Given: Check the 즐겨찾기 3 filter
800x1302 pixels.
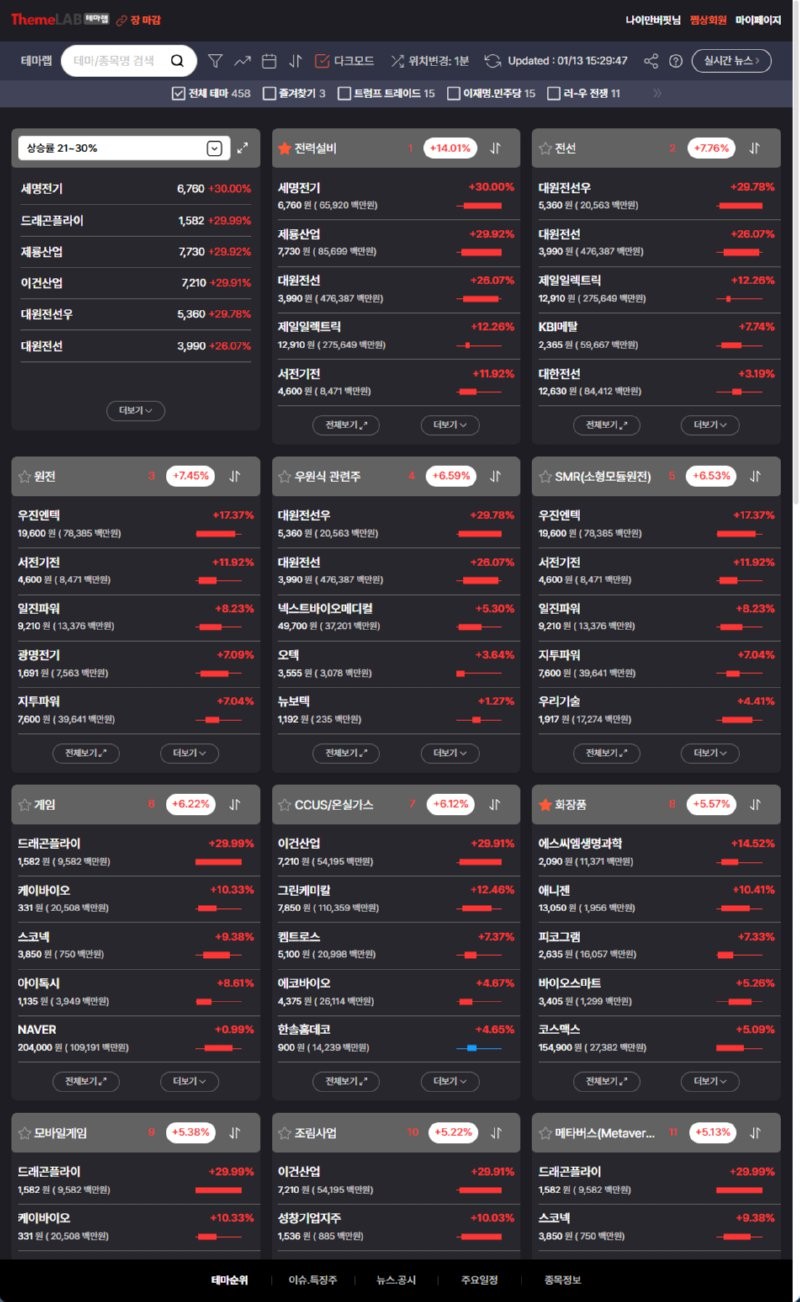Looking at the screenshot, I should pos(269,93).
